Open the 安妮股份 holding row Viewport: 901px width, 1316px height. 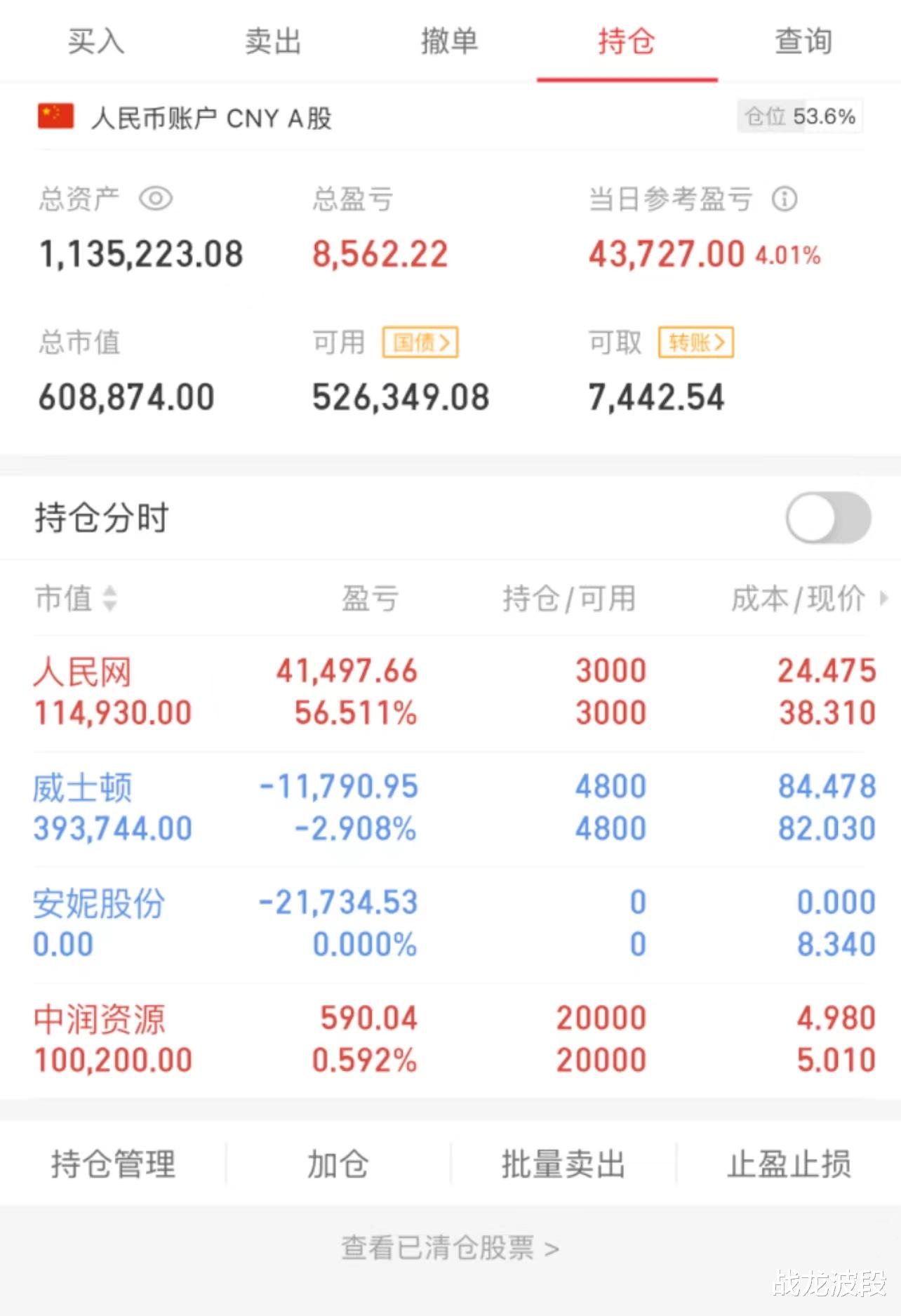[449, 924]
